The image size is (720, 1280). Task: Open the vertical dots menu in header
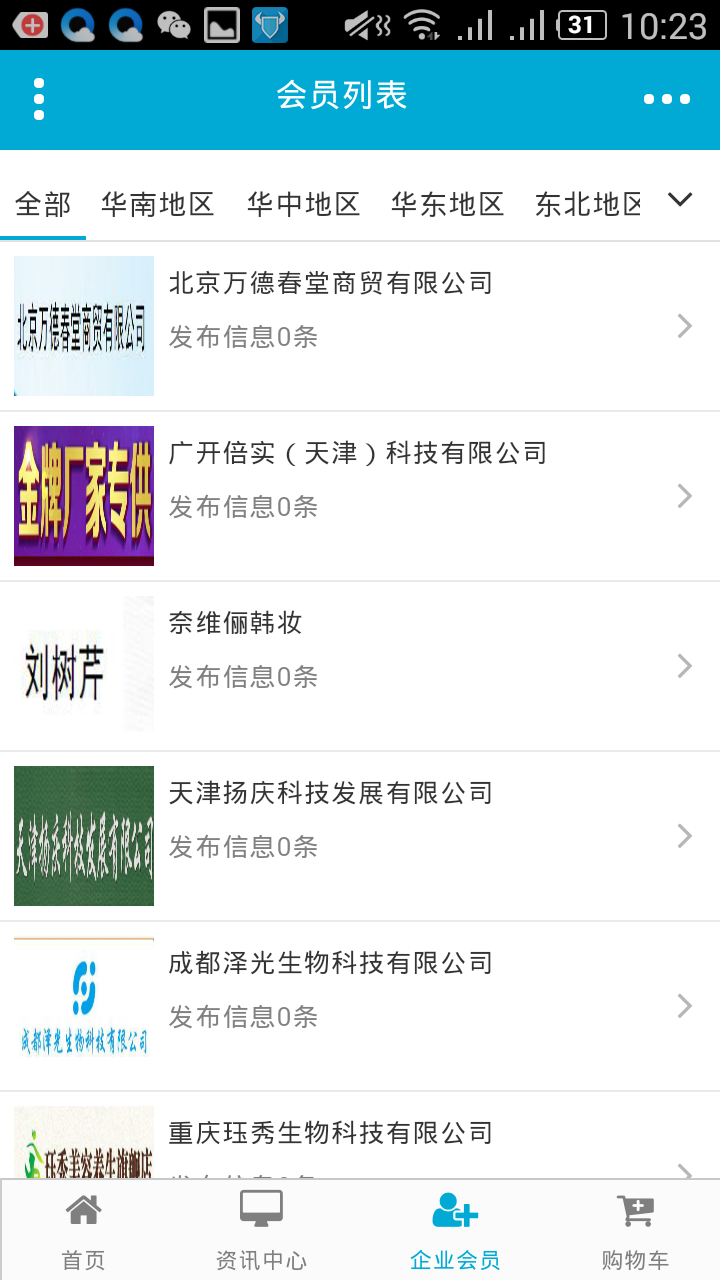point(39,99)
